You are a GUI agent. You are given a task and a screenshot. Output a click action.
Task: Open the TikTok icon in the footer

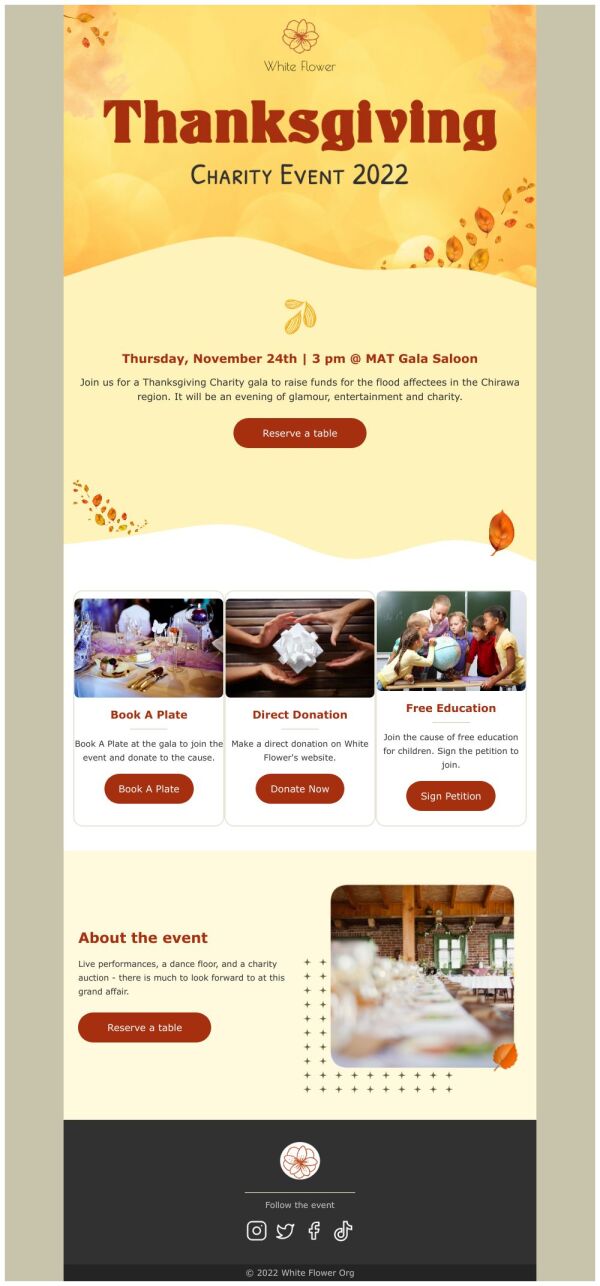(x=343, y=1231)
